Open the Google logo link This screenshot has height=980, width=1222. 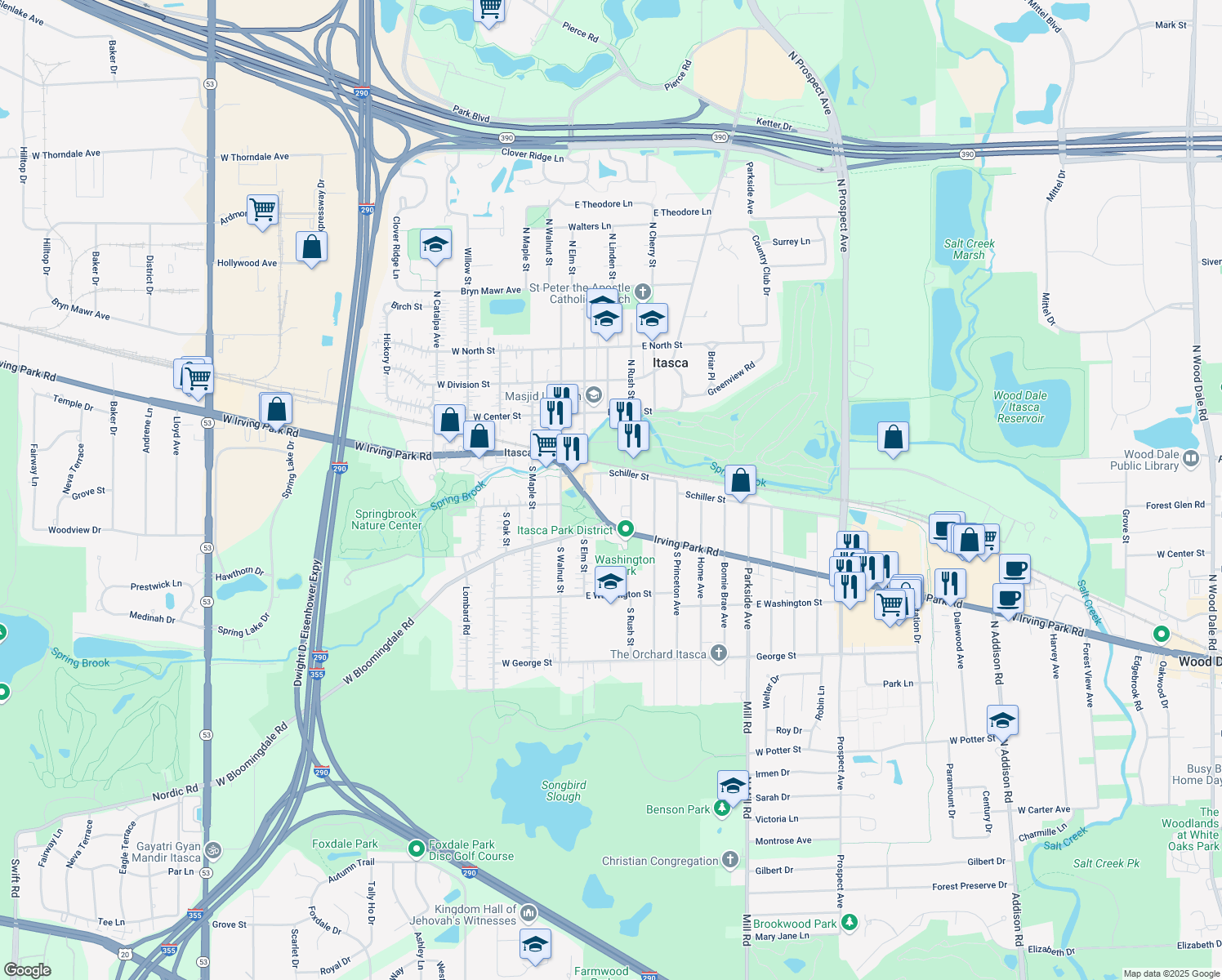pyautogui.click(x=27, y=969)
